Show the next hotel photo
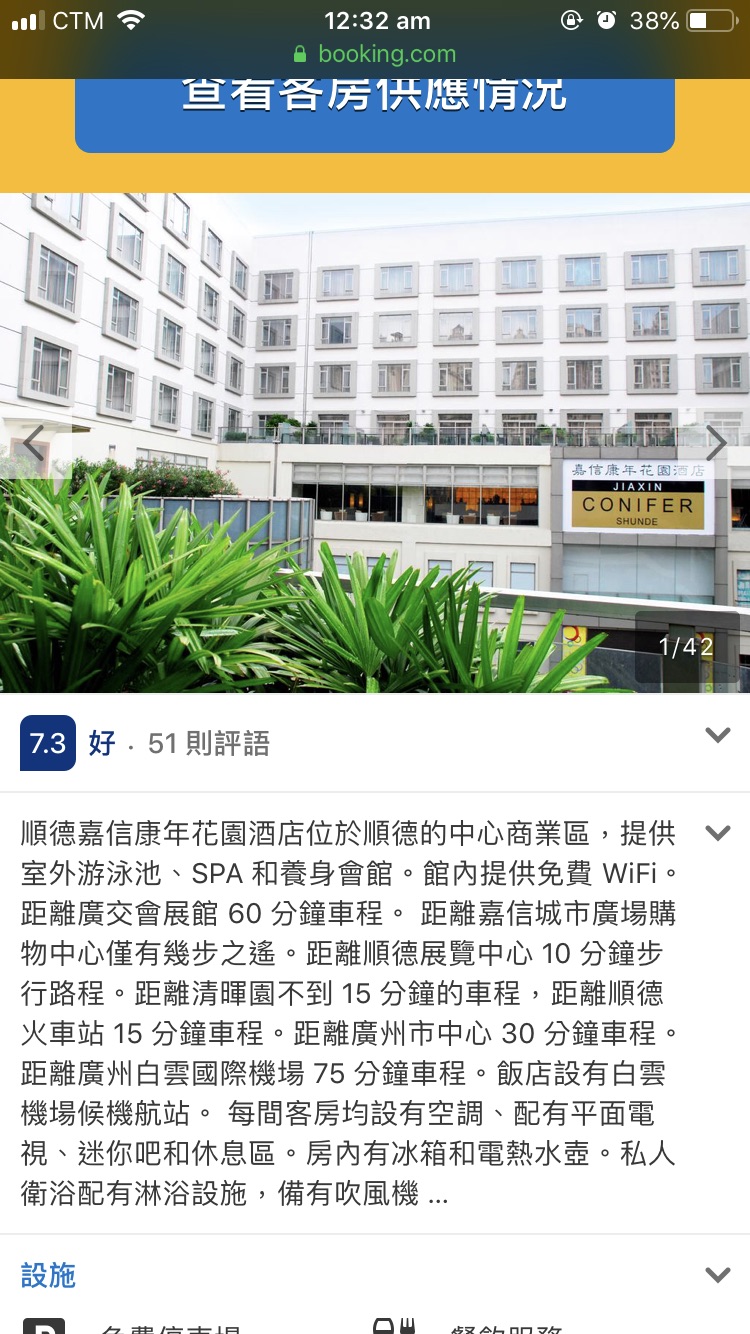Viewport: 750px width, 1334px height. 716,443
